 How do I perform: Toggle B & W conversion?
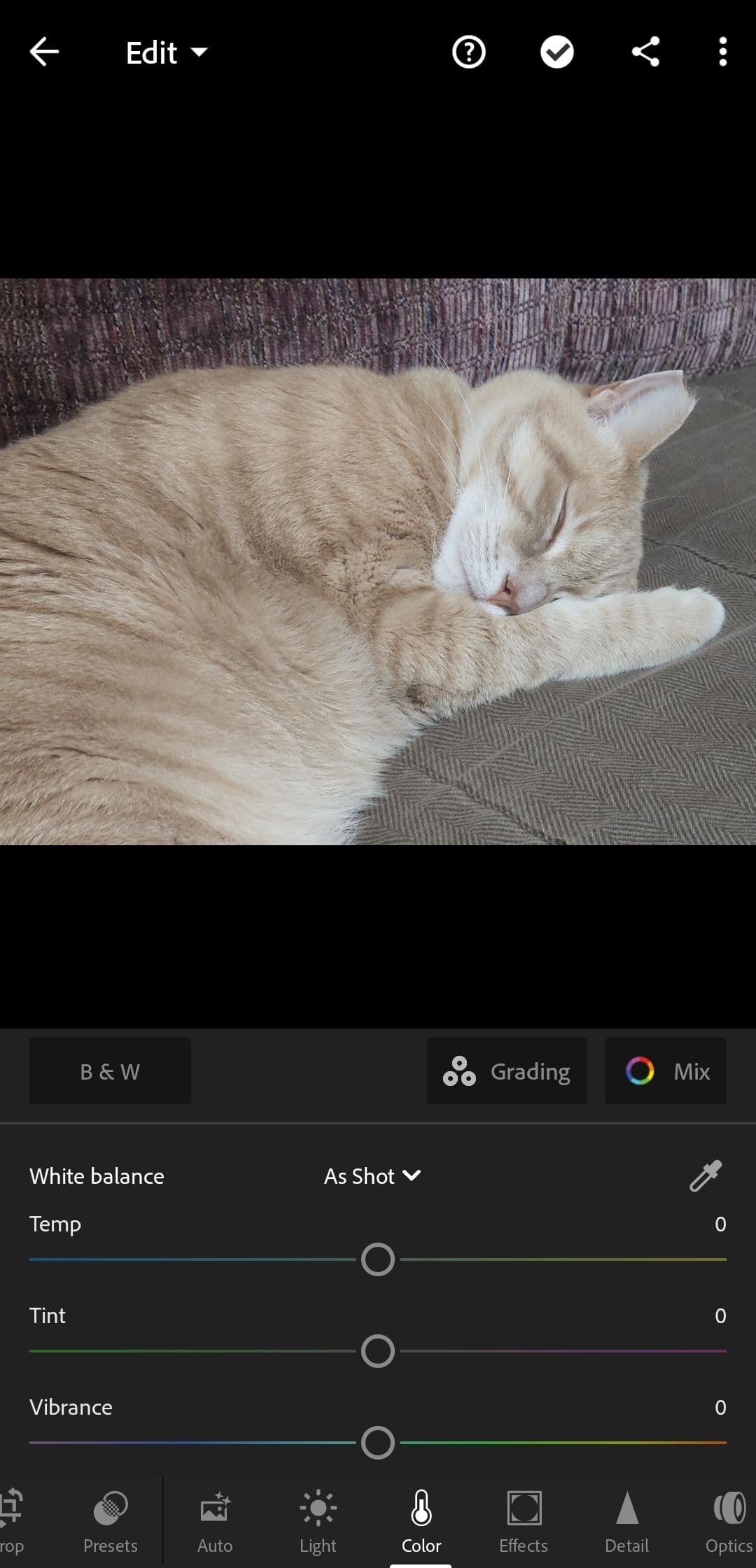coord(109,1071)
